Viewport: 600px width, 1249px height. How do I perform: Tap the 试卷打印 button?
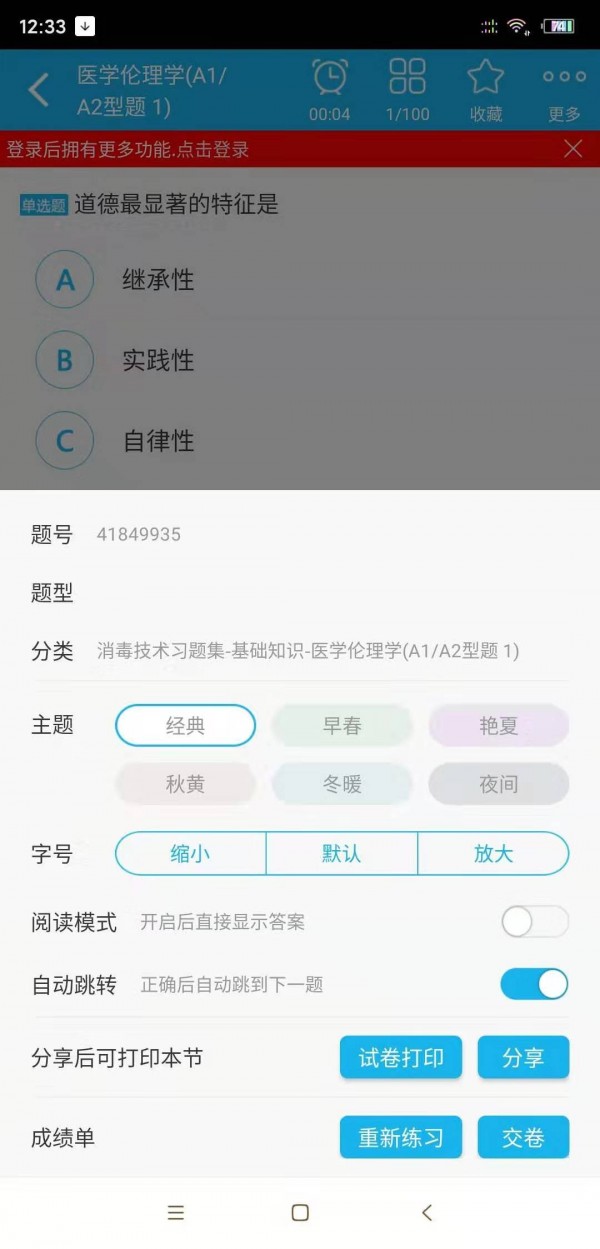click(x=401, y=1058)
